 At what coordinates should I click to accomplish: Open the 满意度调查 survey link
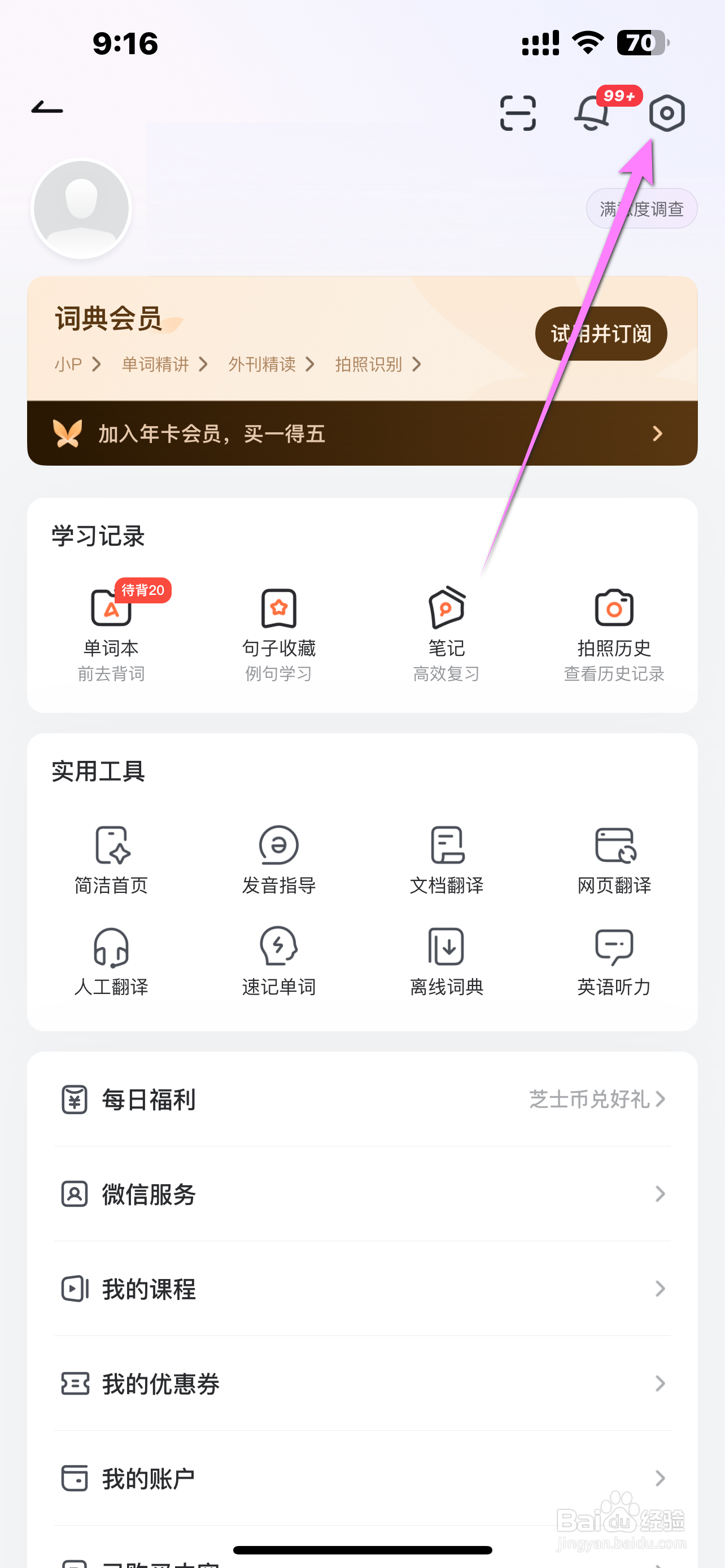tap(641, 208)
